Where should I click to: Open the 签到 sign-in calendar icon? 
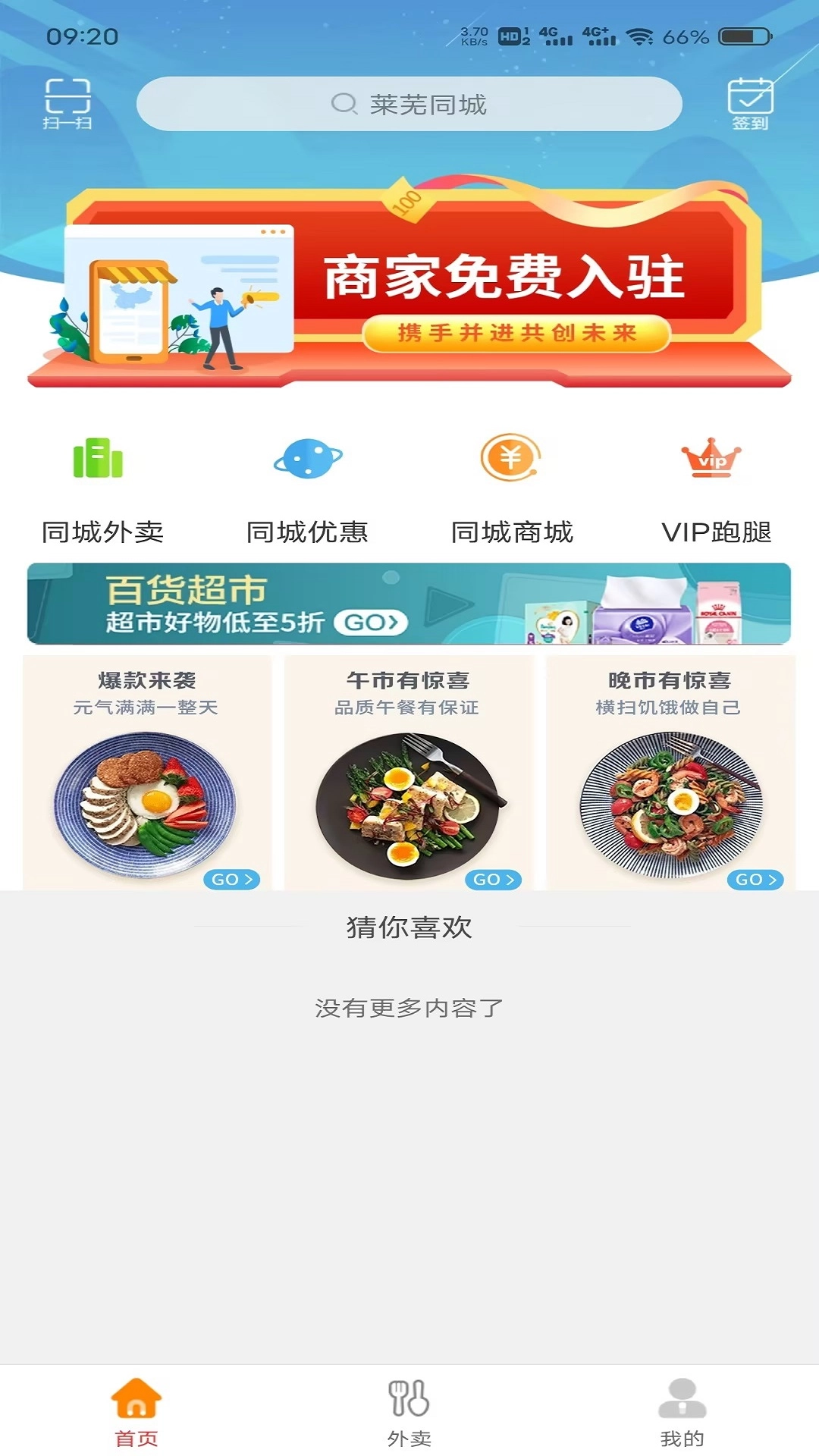pos(748,102)
